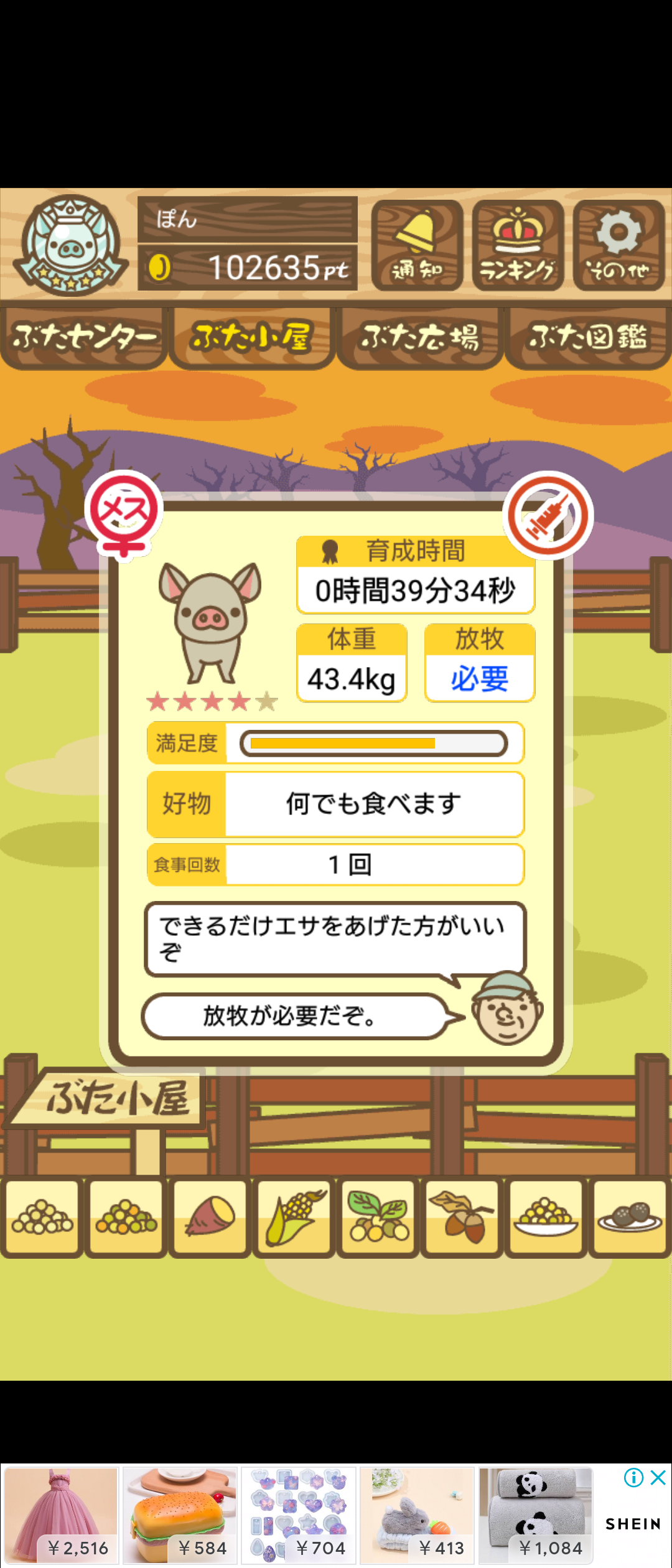The height and width of the screenshot is (1568, 672).
Task: Select the leafy greens feed item
Action: (378, 1217)
